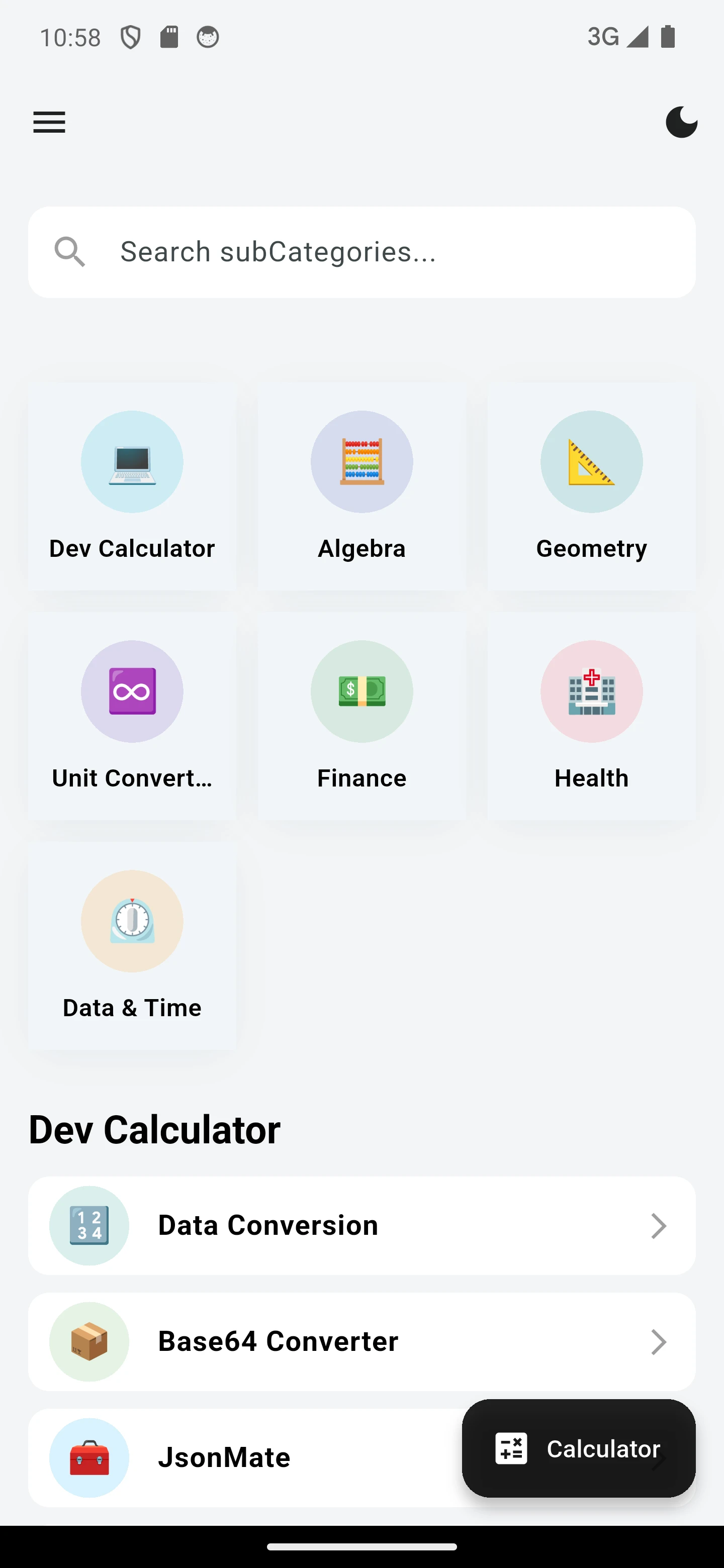Open Base64 Converter
This screenshot has height=1568, width=724.
(361, 1341)
